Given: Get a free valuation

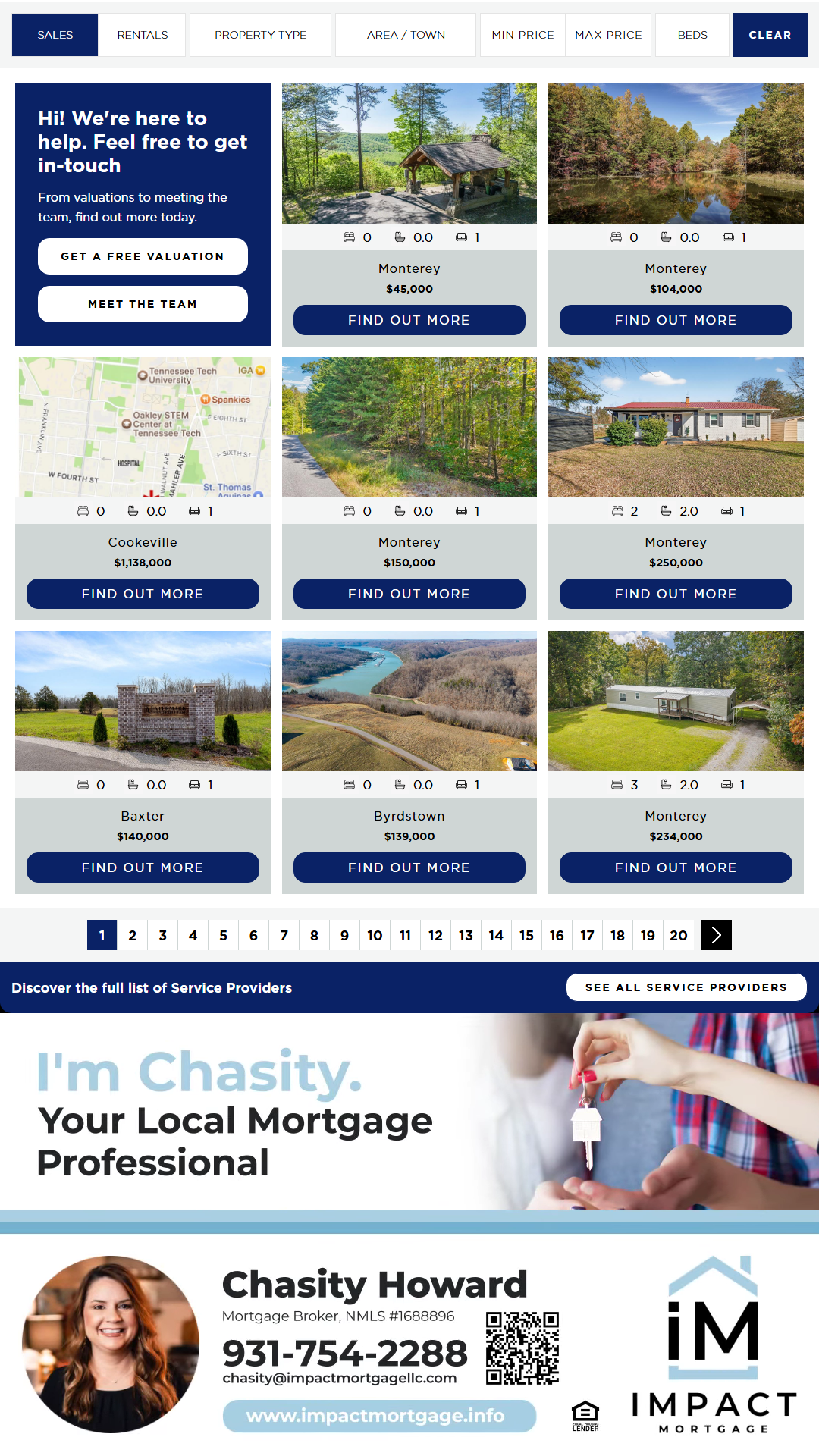Looking at the screenshot, I should [143, 256].
